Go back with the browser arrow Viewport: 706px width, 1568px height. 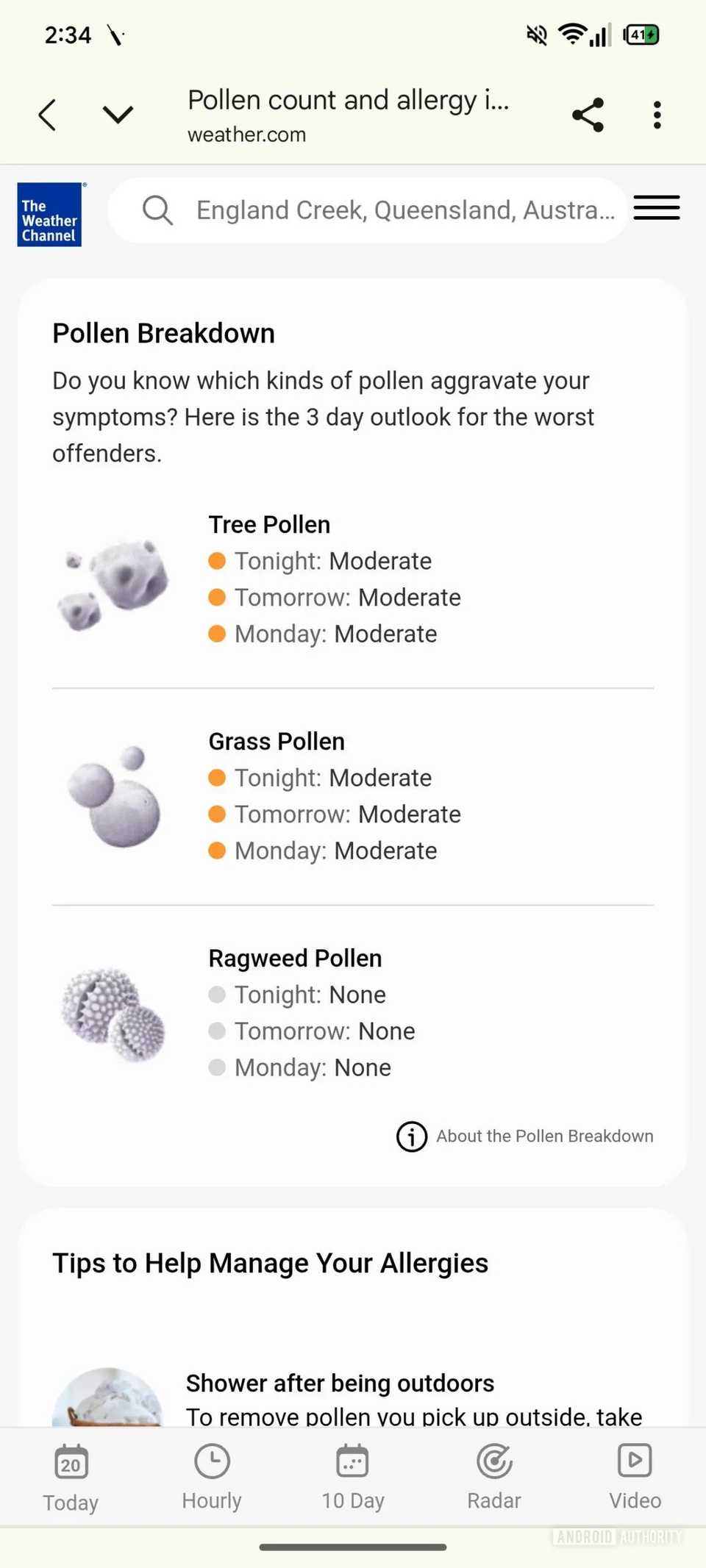point(48,115)
